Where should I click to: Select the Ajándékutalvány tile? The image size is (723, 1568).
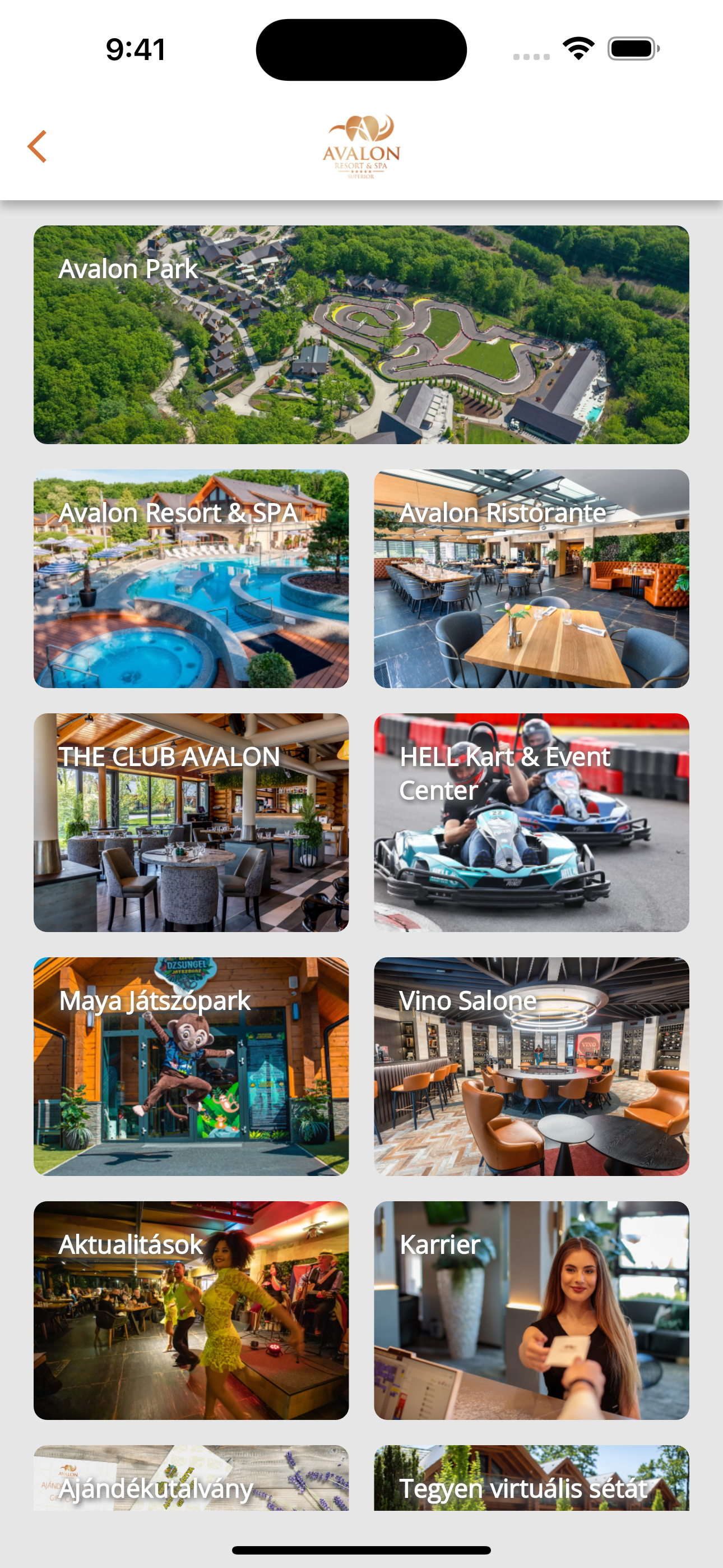point(191,1478)
